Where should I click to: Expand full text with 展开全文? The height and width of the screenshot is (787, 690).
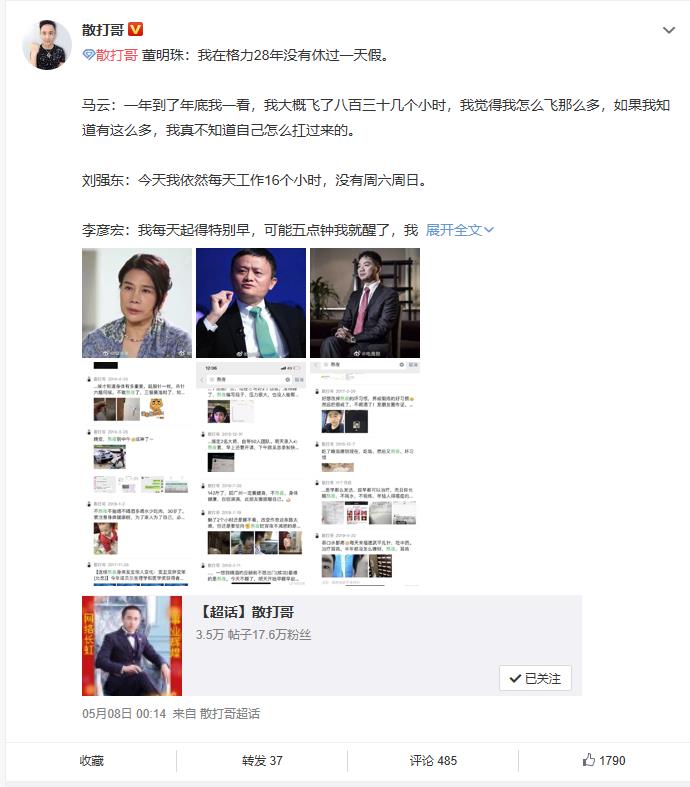(x=460, y=230)
